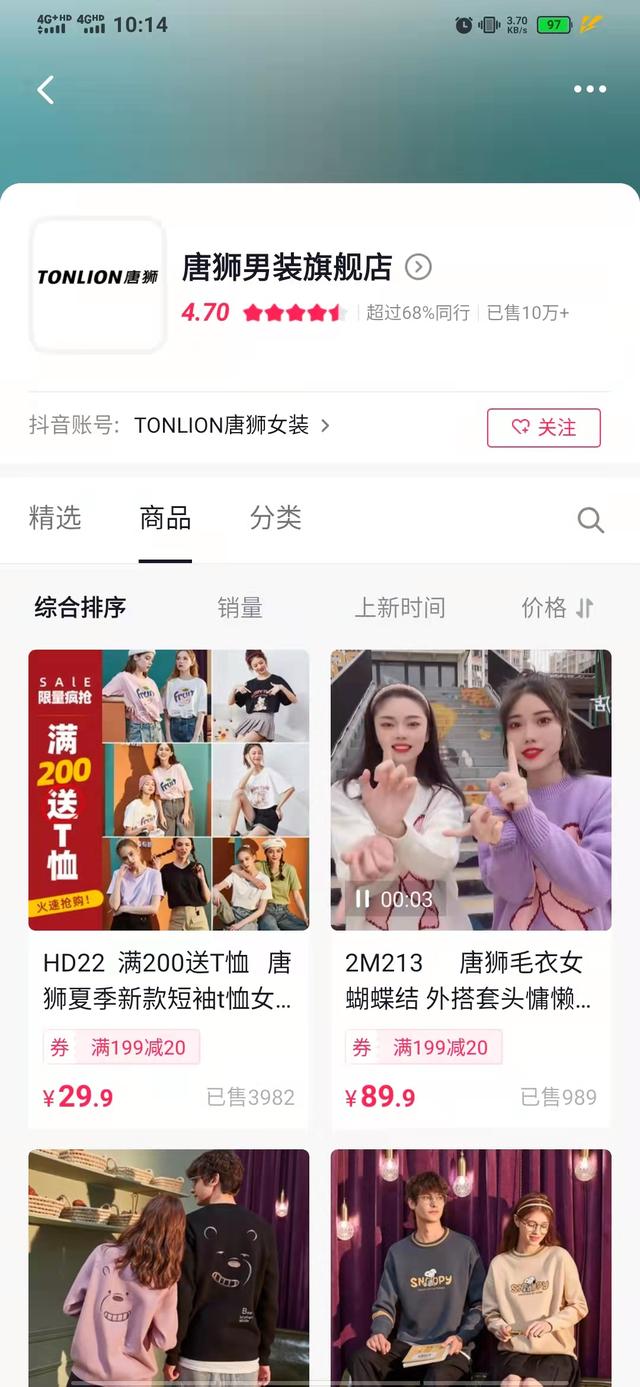Claim the 满199减20 coupon on 2M213
The width and height of the screenshot is (640, 1387).
pos(424,1047)
